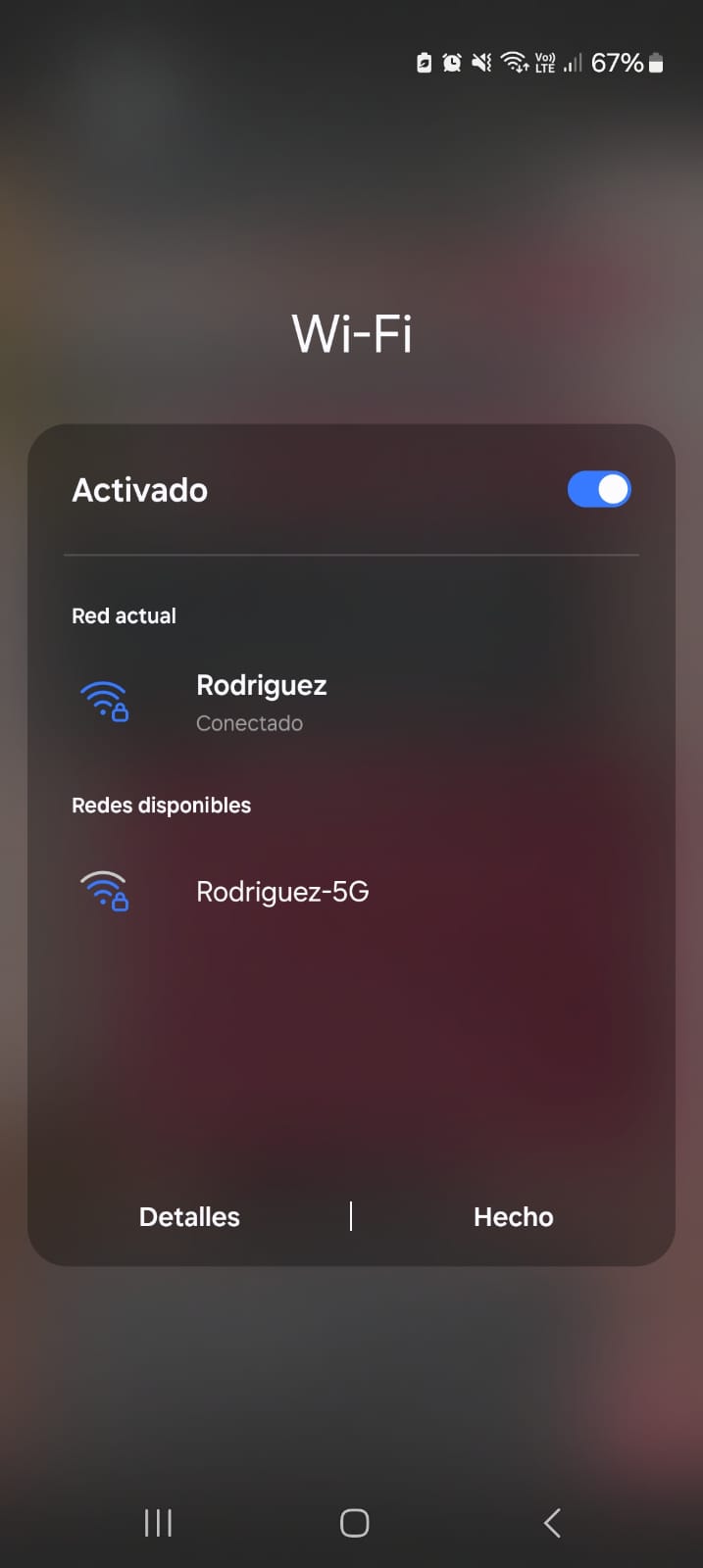Go back with the navigation arrow

pyautogui.click(x=552, y=1522)
